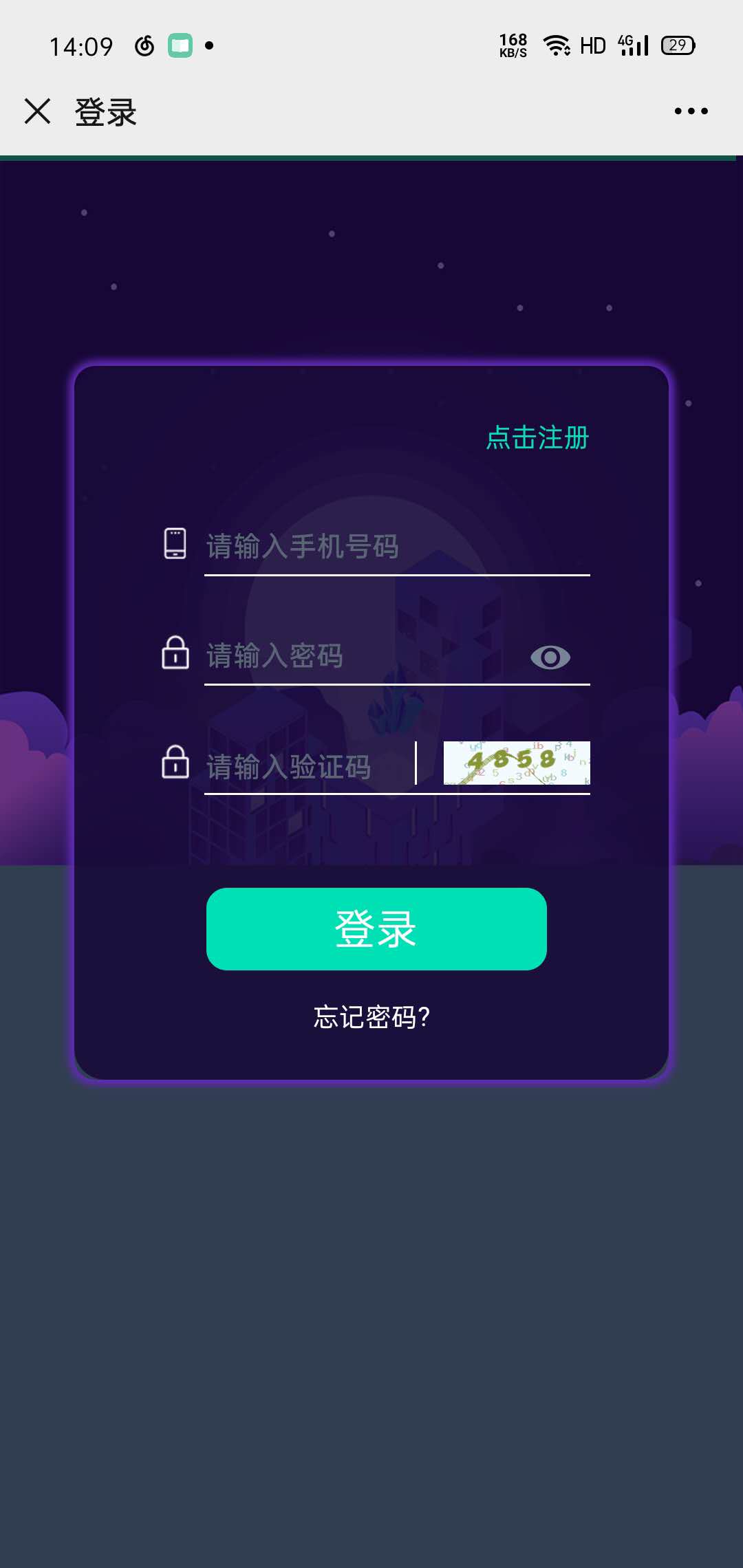Tap the 点击注册 register link
This screenshot has height=1568, width=743.
click(x=537, y=437)
